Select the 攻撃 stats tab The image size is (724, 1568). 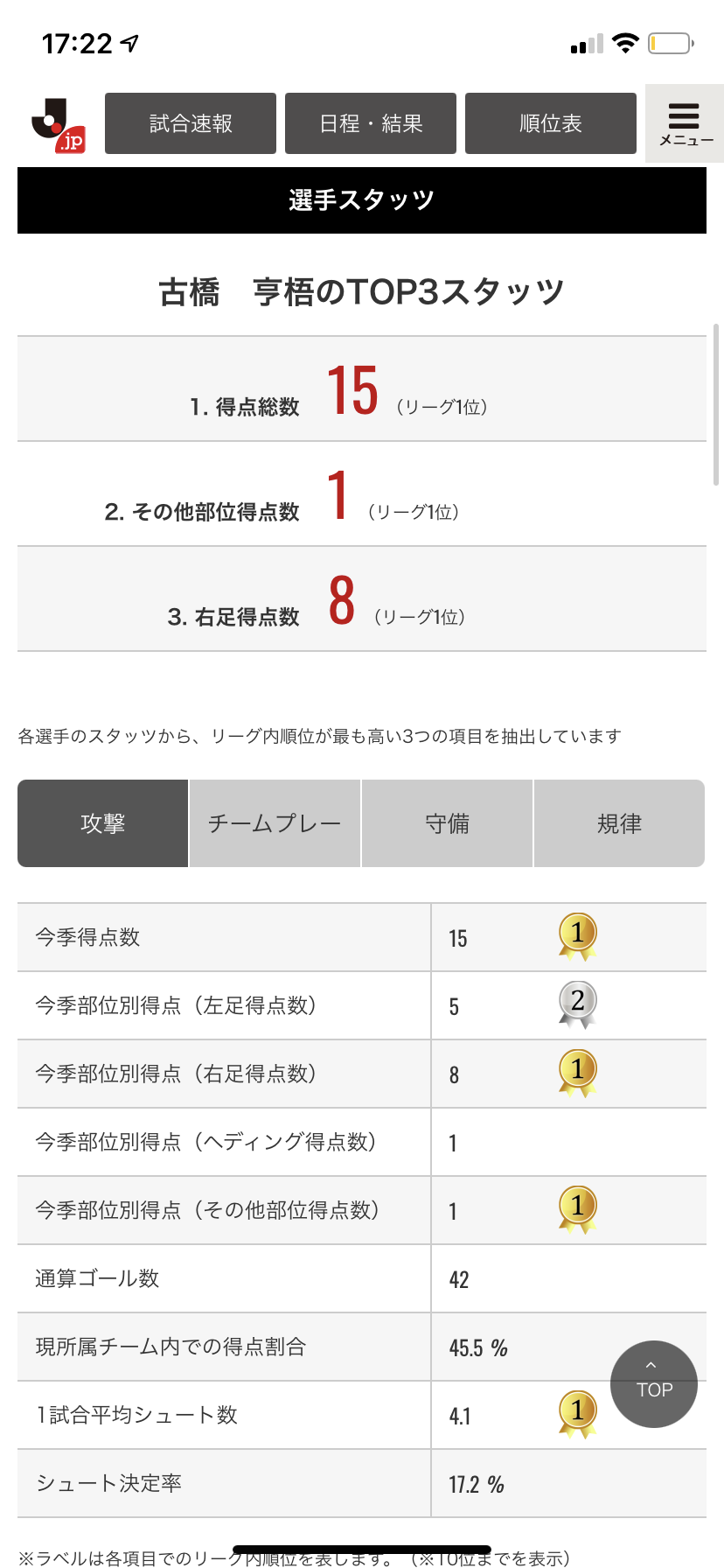click(x=103, y=823)
